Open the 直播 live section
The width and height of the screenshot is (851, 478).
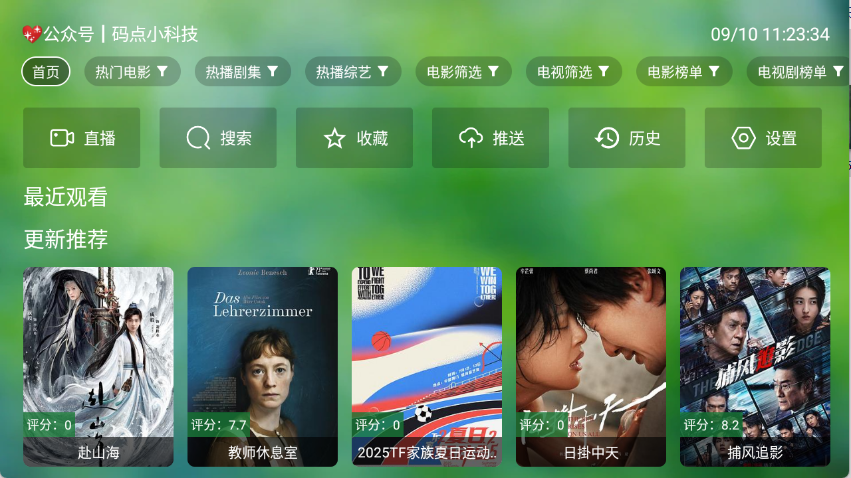(82, 138)
